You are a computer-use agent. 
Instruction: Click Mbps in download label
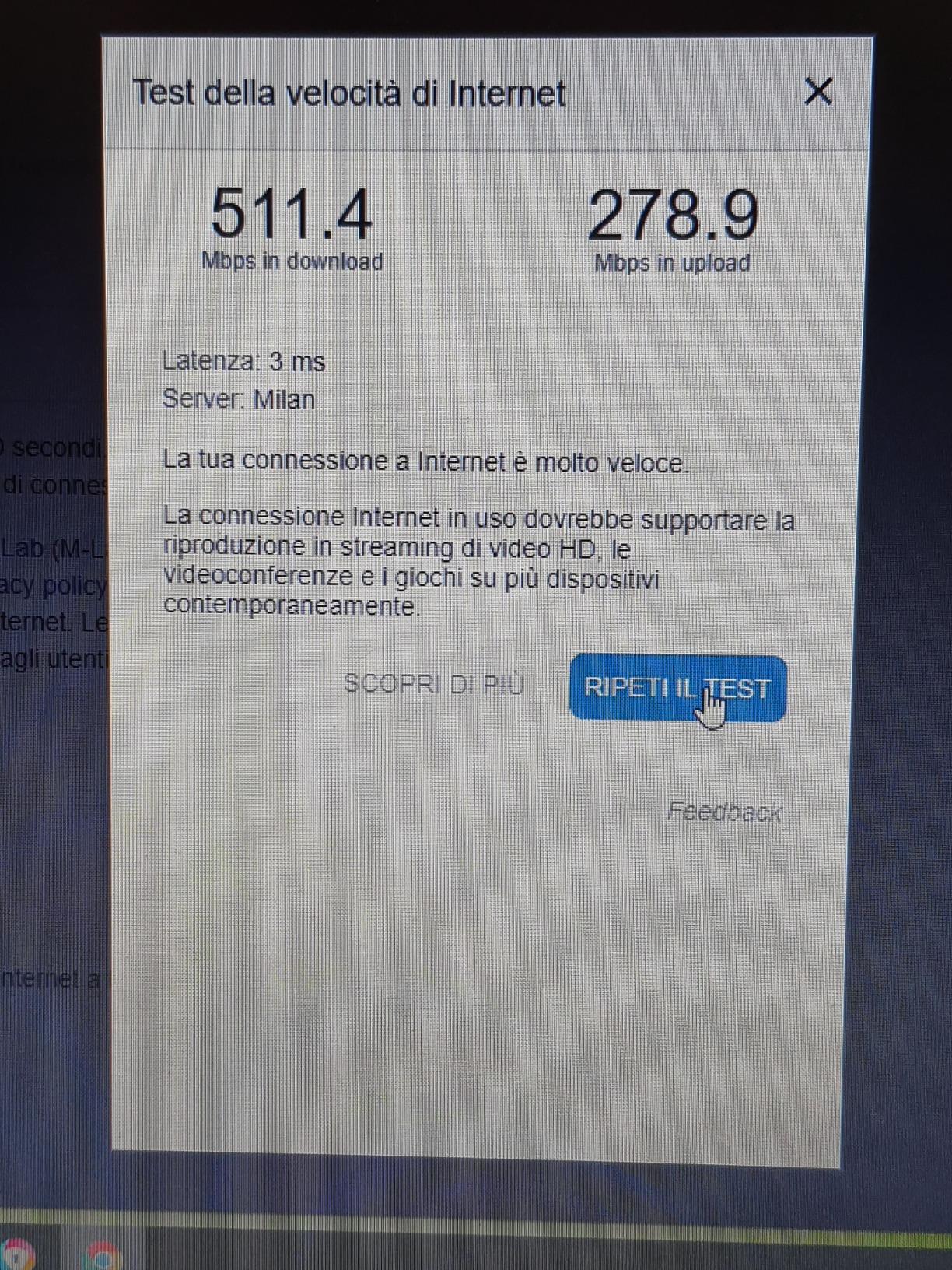[292, 262]
